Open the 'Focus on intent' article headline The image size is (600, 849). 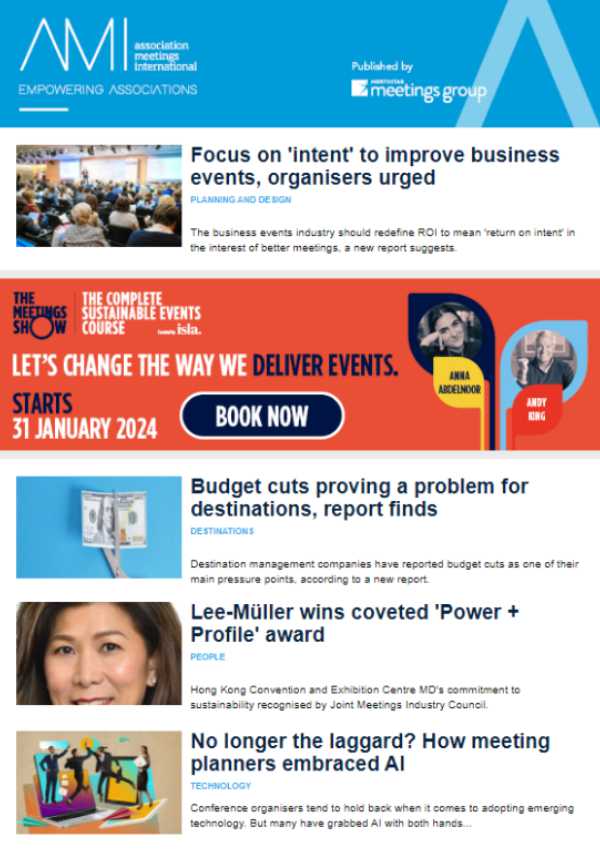[374, 166]
